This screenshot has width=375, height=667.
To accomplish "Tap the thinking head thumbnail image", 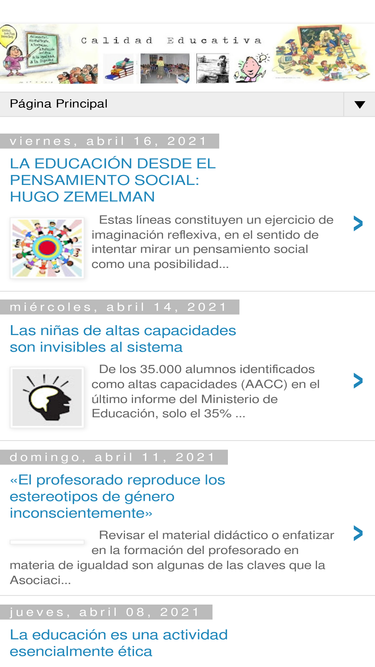I will [x=47, y=398].
